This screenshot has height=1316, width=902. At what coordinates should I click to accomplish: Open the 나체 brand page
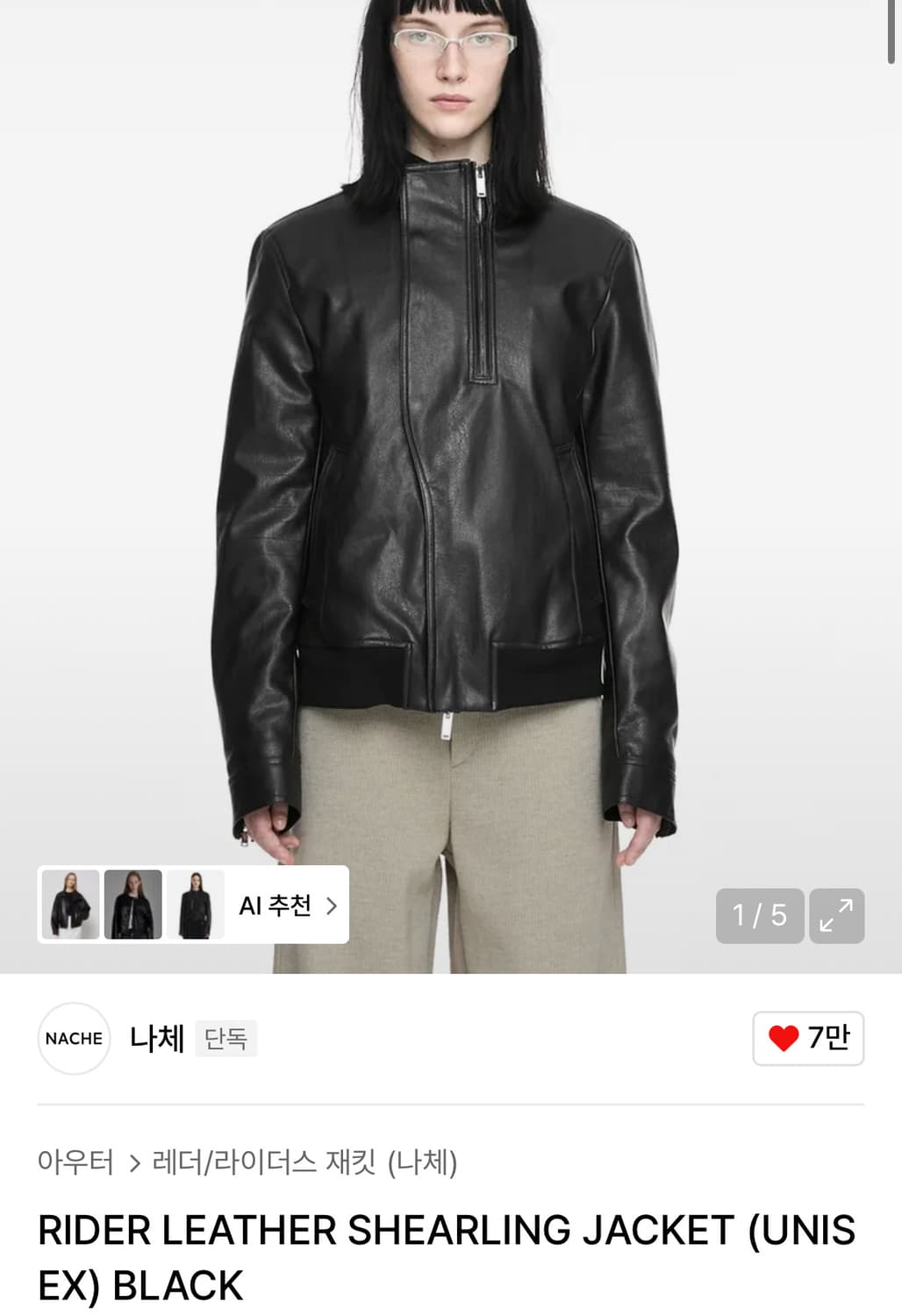pos(154,1038)
